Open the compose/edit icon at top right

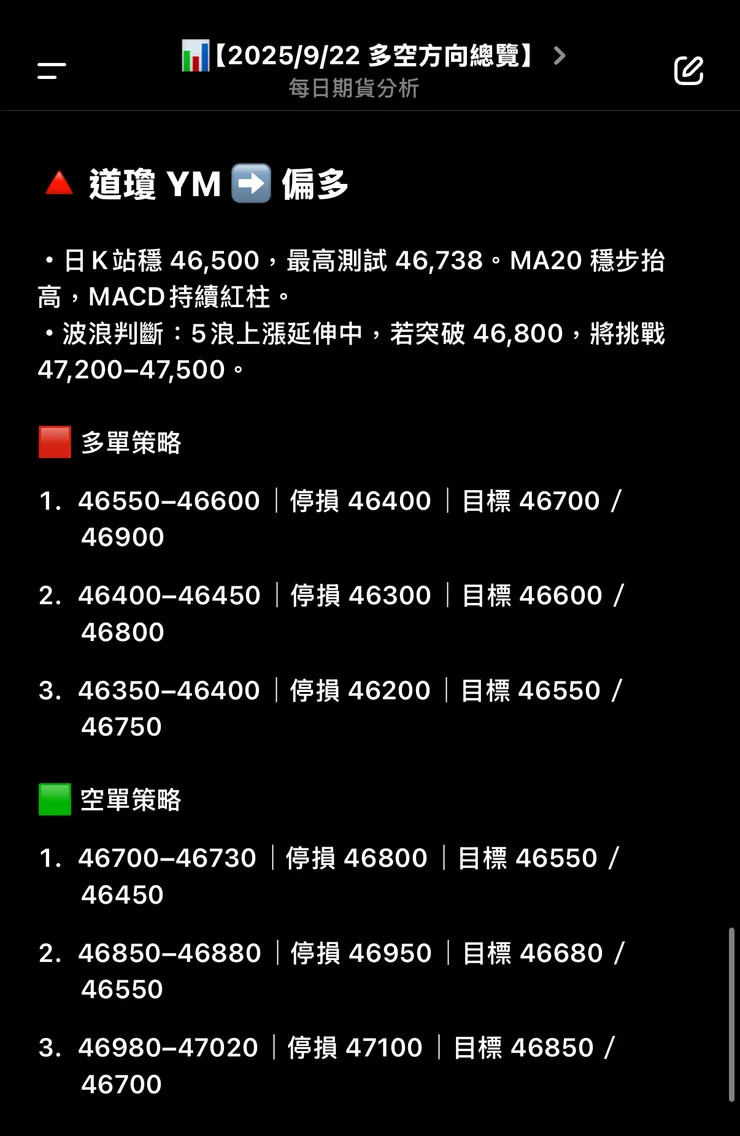point(688,69)
